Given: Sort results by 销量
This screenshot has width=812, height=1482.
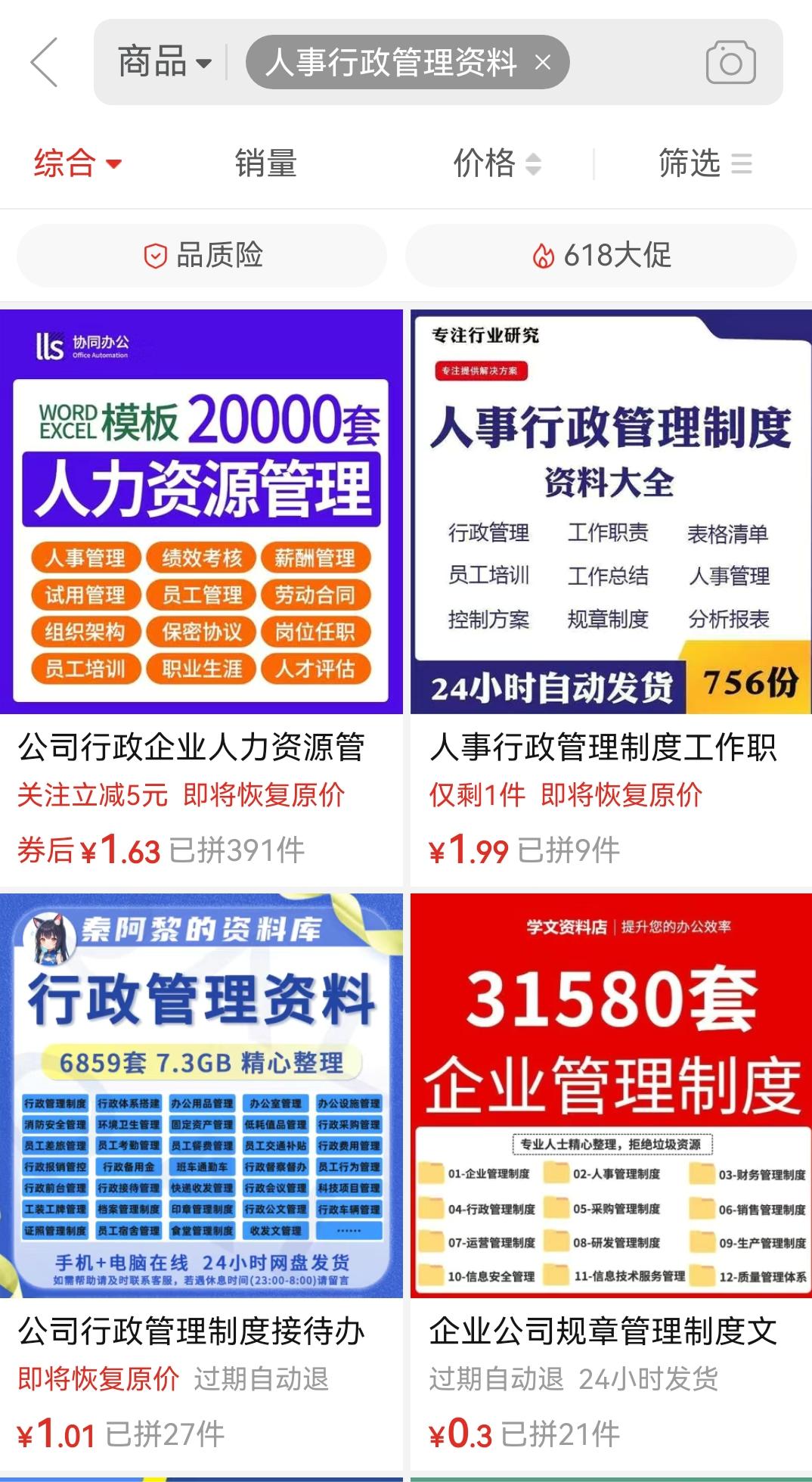Looking at the screenshot, I should [265, 163].
